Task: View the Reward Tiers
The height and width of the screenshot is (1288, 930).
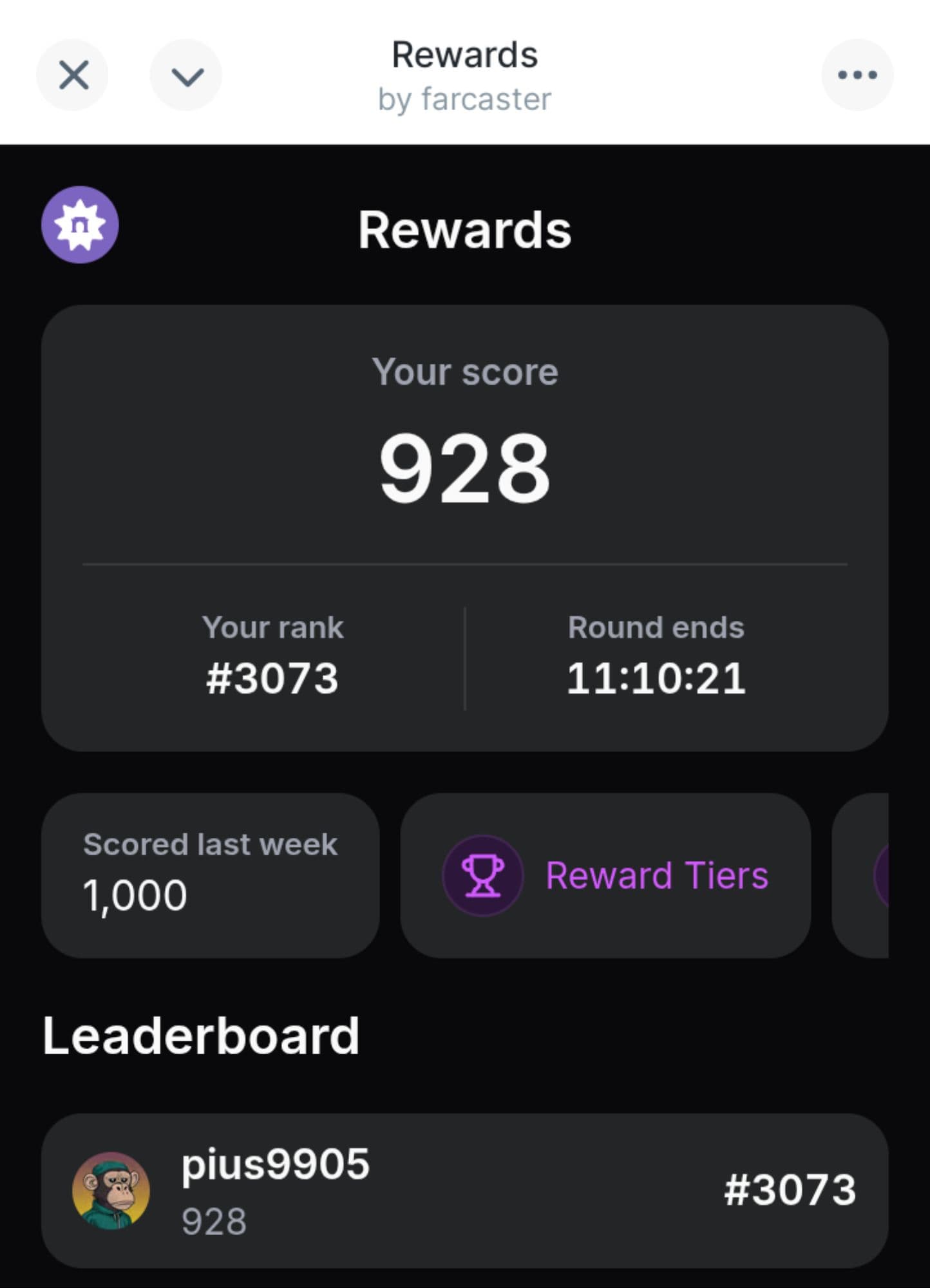Action: (605, 875)
